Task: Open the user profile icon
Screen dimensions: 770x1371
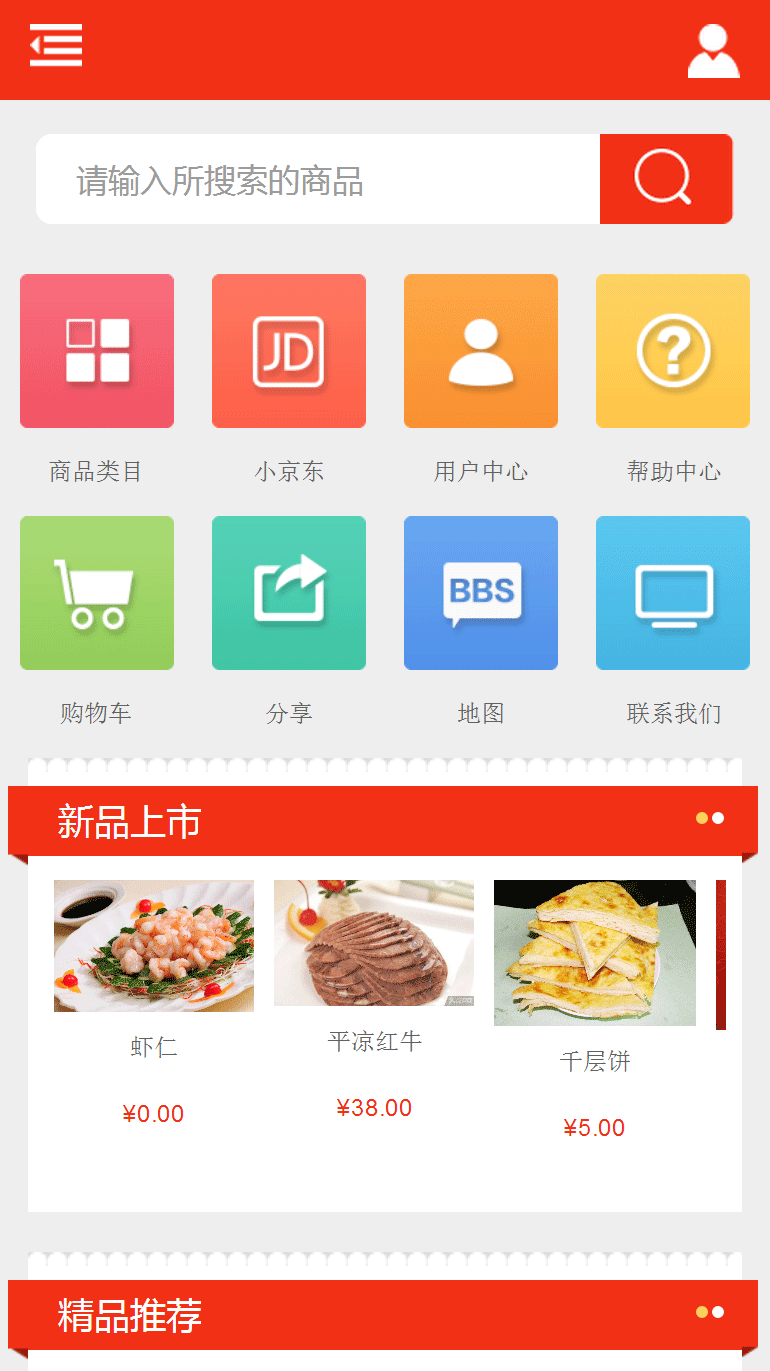Action: [713, 51]
